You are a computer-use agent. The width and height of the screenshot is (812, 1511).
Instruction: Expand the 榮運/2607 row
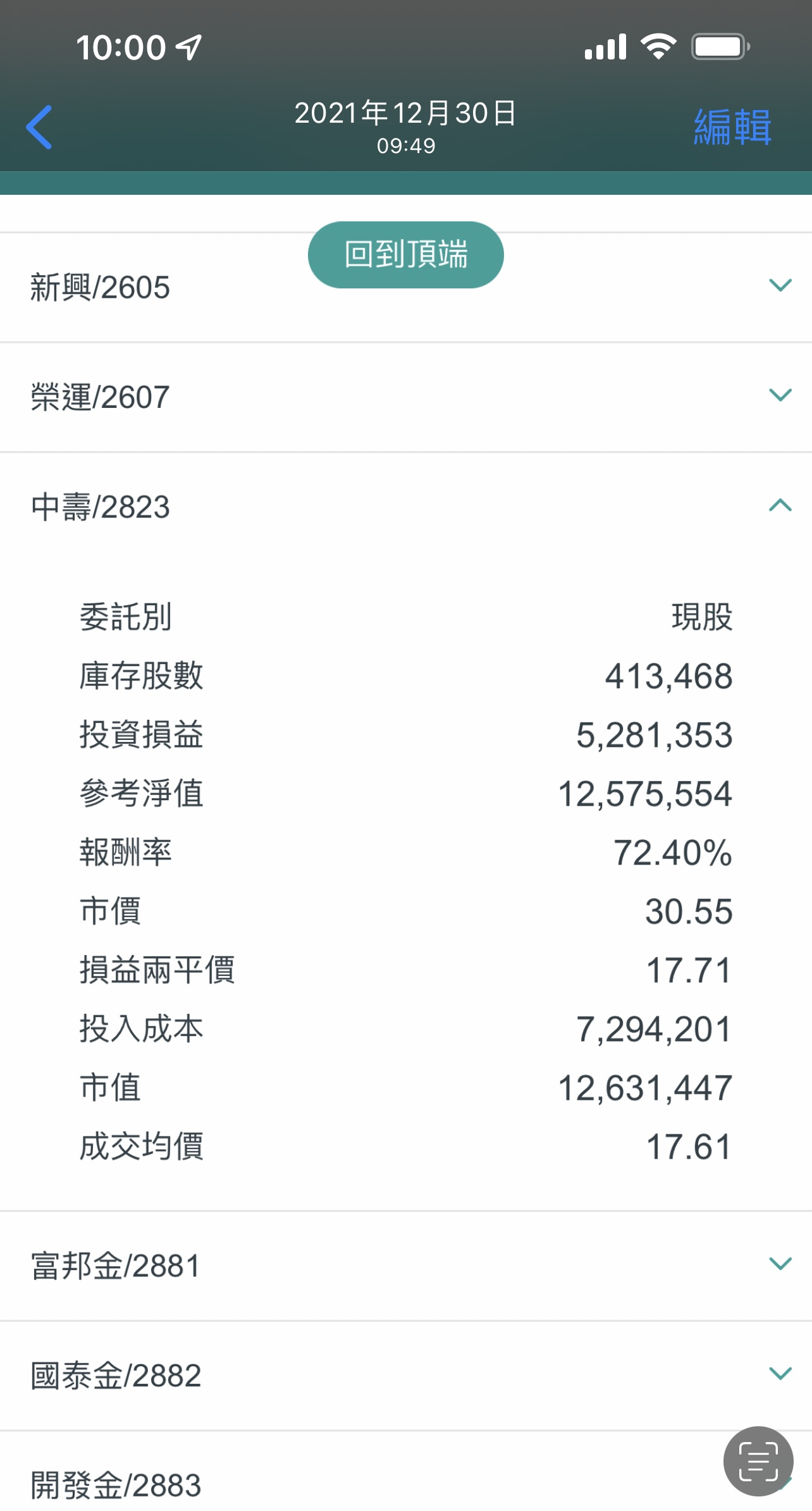780,395
